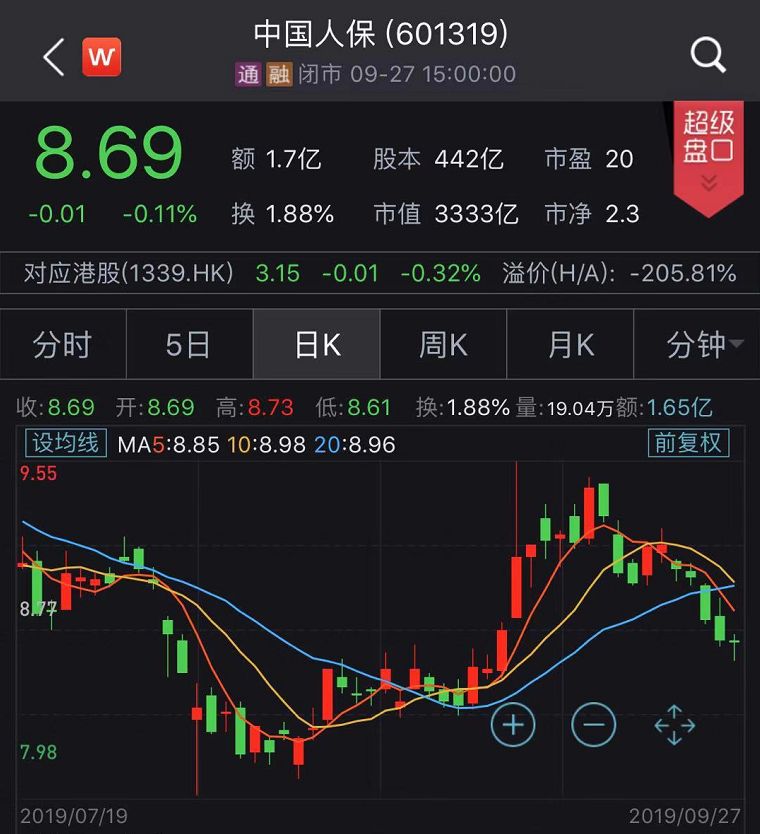This screenshot has height=834, width=760.
Task: Select the 5日 five-day chart
Action: 188,344
